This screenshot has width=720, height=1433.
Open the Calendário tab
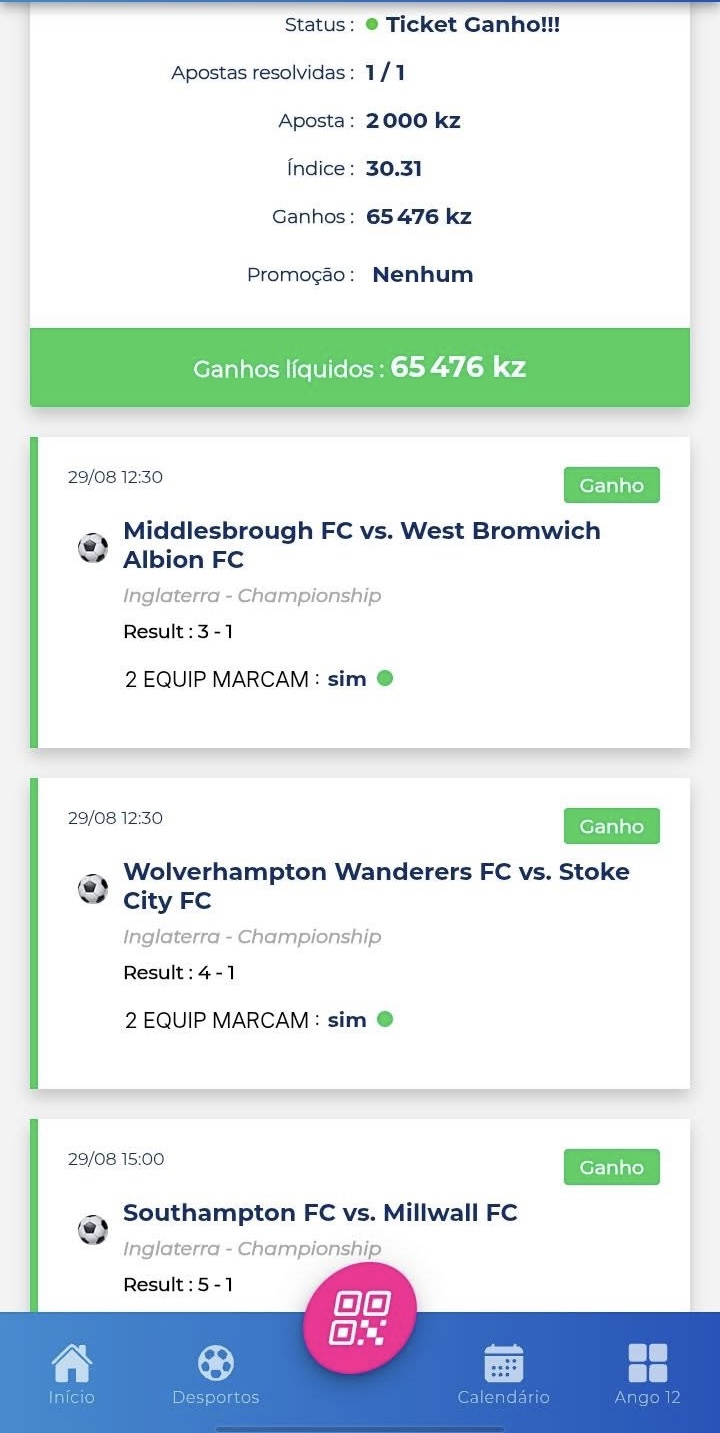(x=504, y=1375)
